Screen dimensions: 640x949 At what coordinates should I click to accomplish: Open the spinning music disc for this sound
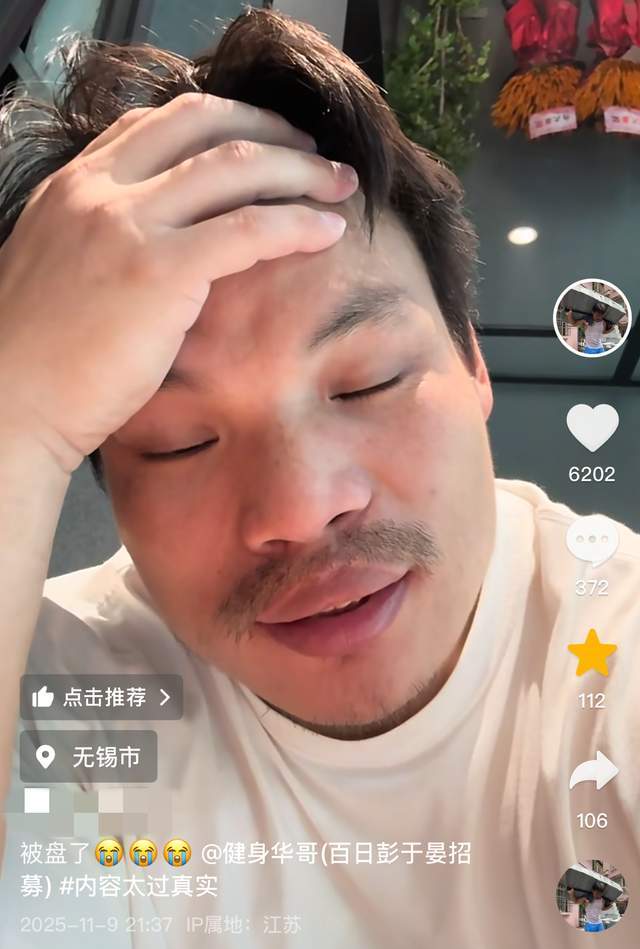(x=592, y=896)
